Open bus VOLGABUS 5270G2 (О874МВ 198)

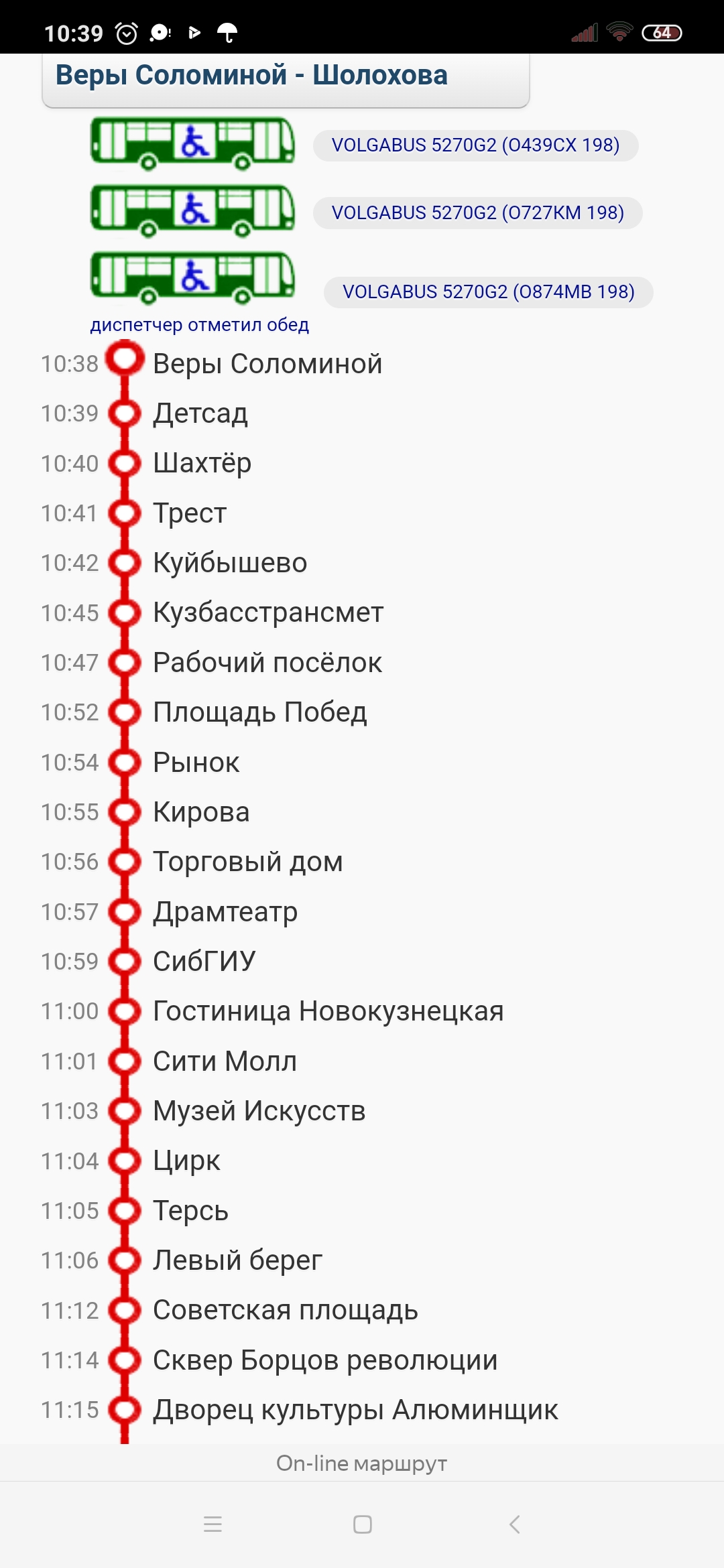click(x=488, y=292)
